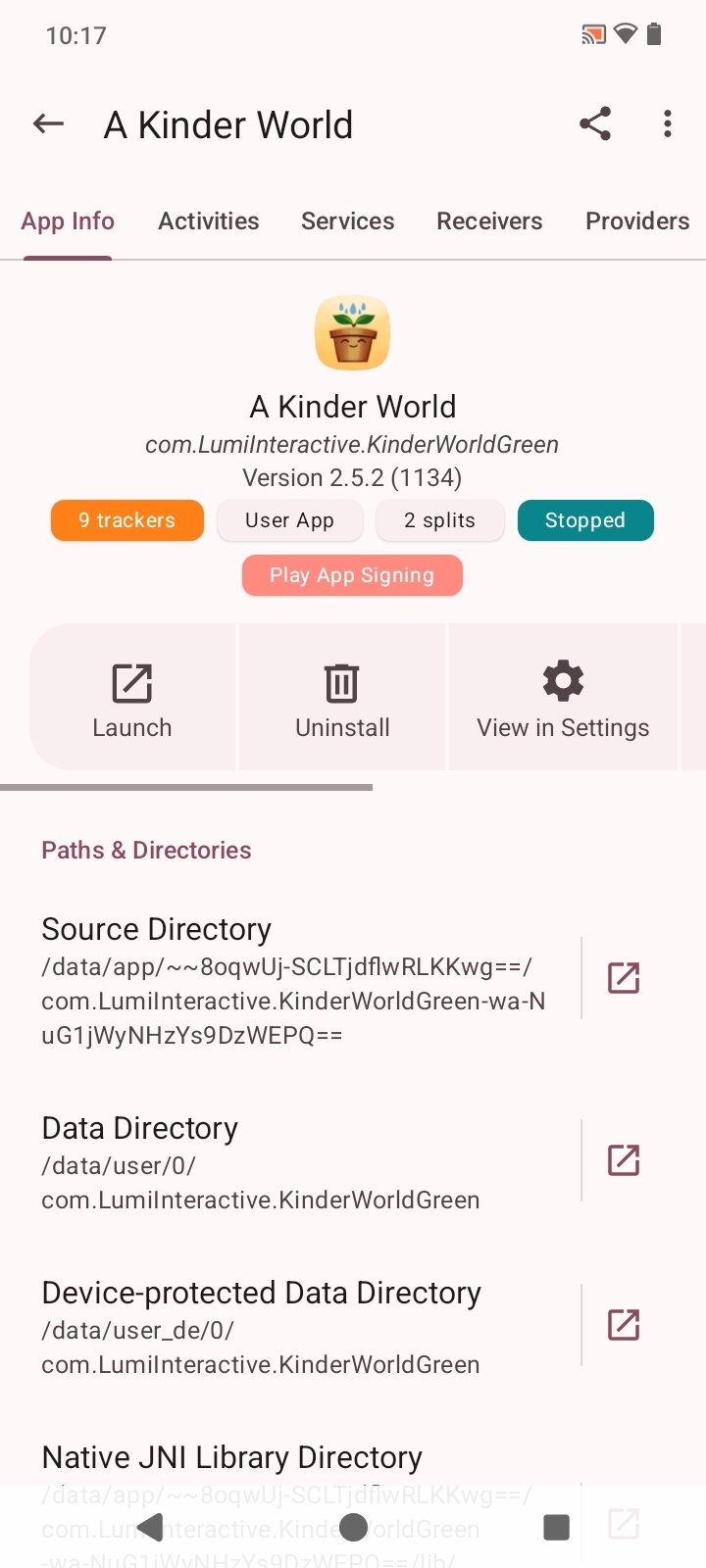
Task: Open the overflow menu
Action: (668, 124)
